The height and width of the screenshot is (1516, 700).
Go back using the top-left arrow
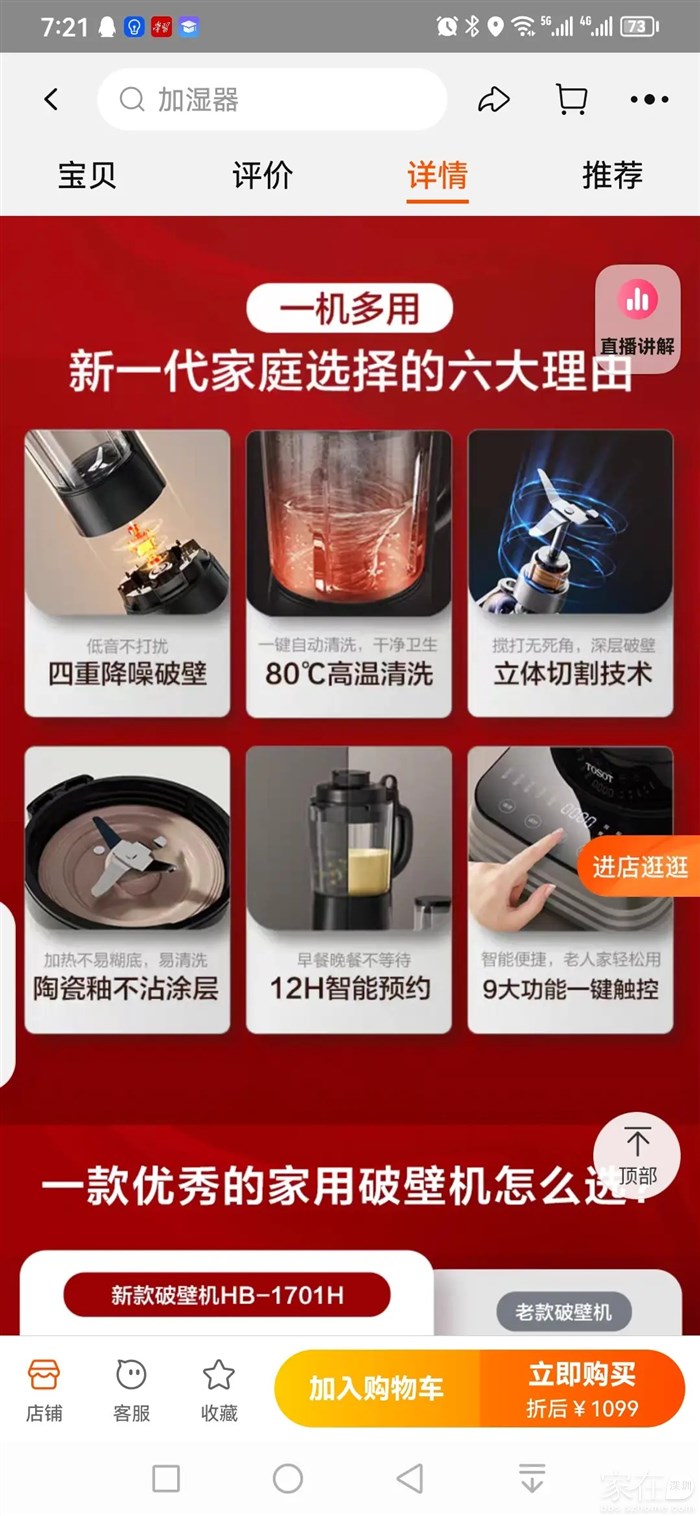pyautogui.click(x=51, y=99)
